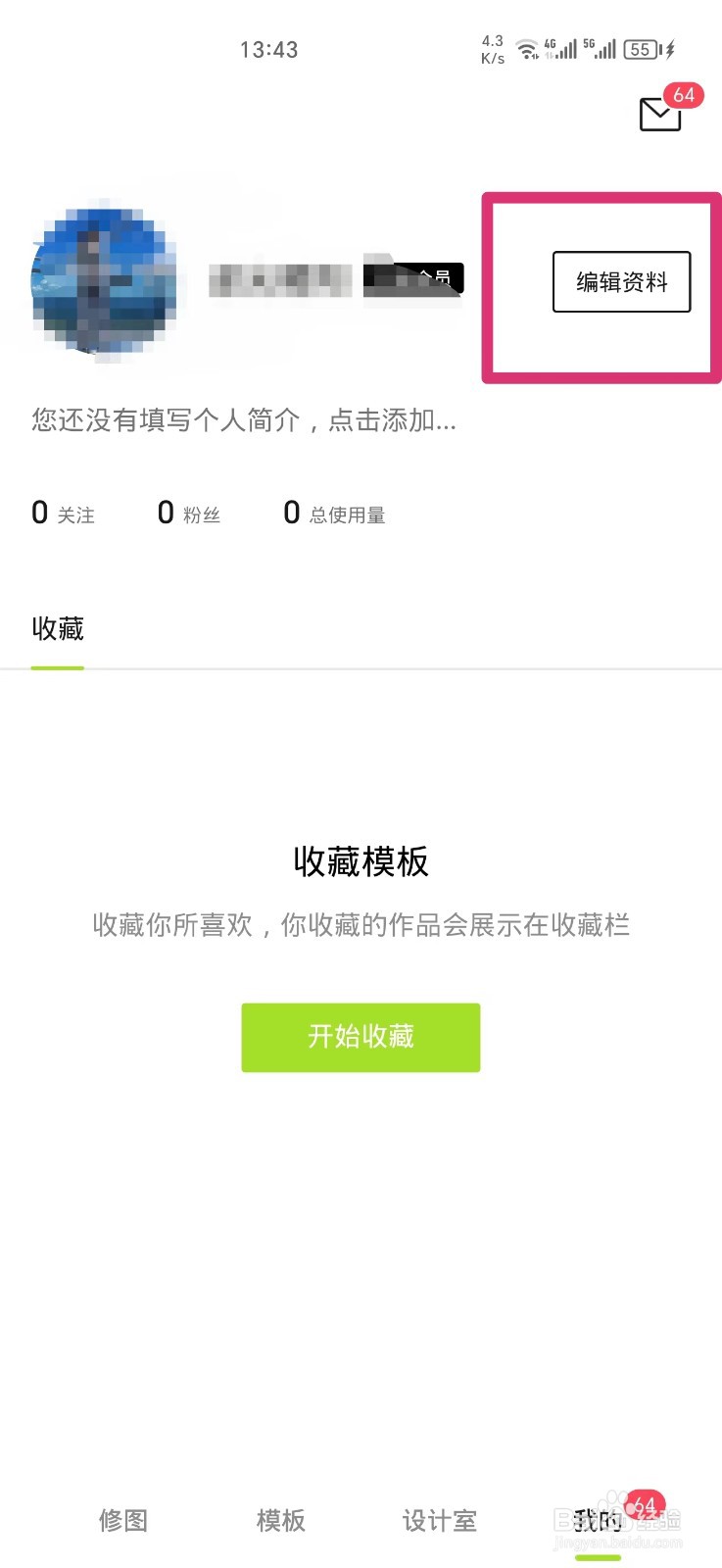
Task: Click the Wi-Fi icon in status bar
Action: [526, 47]
